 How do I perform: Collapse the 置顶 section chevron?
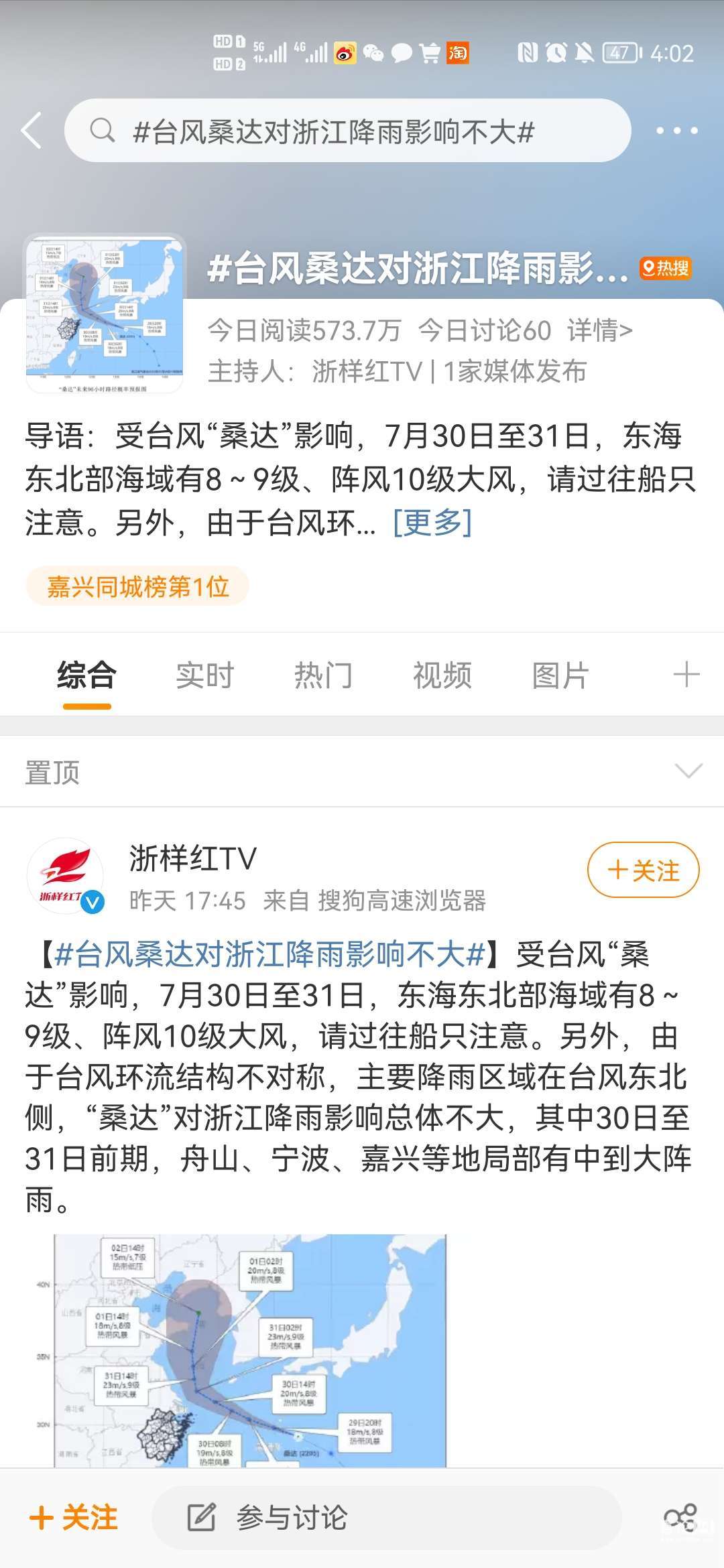(x=688, y=771)
